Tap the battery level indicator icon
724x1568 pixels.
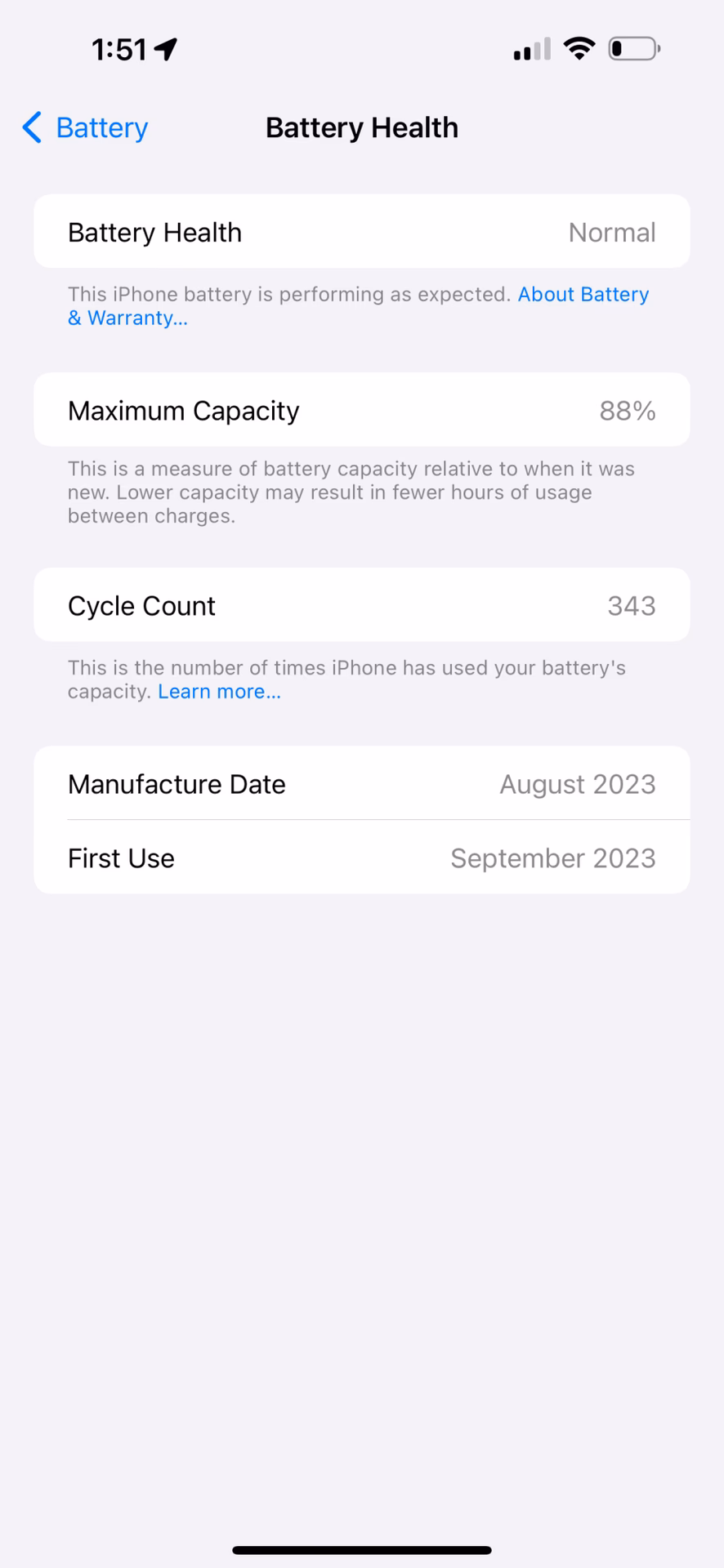tap(633, 48)
